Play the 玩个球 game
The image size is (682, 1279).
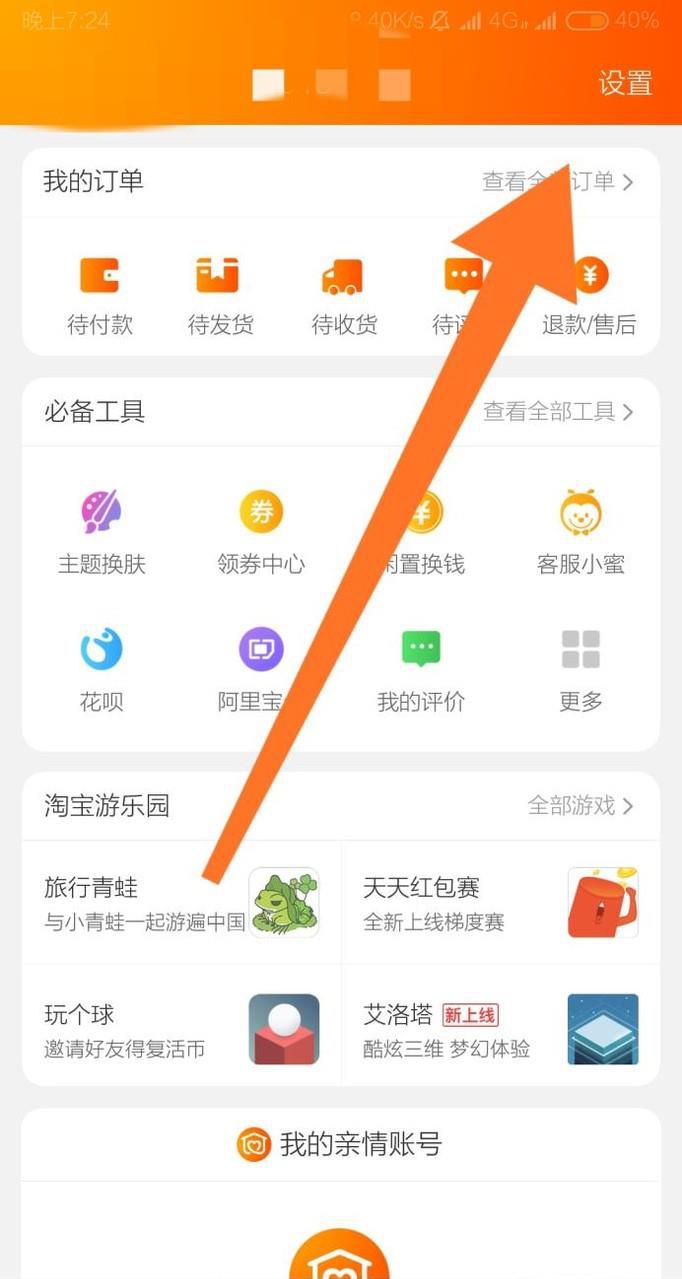(181, 1029)
